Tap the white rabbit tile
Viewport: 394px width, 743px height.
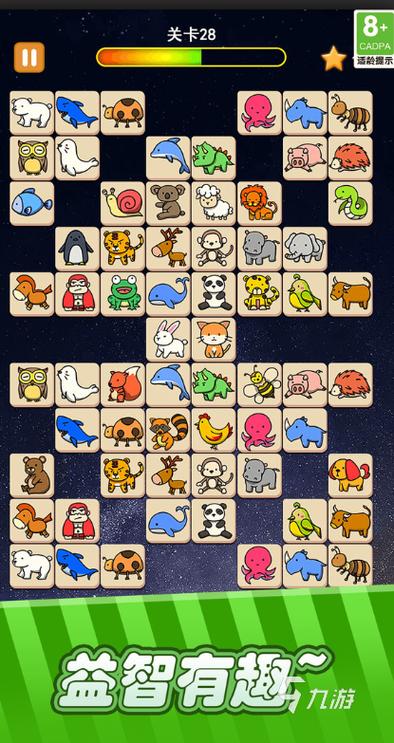168,340
